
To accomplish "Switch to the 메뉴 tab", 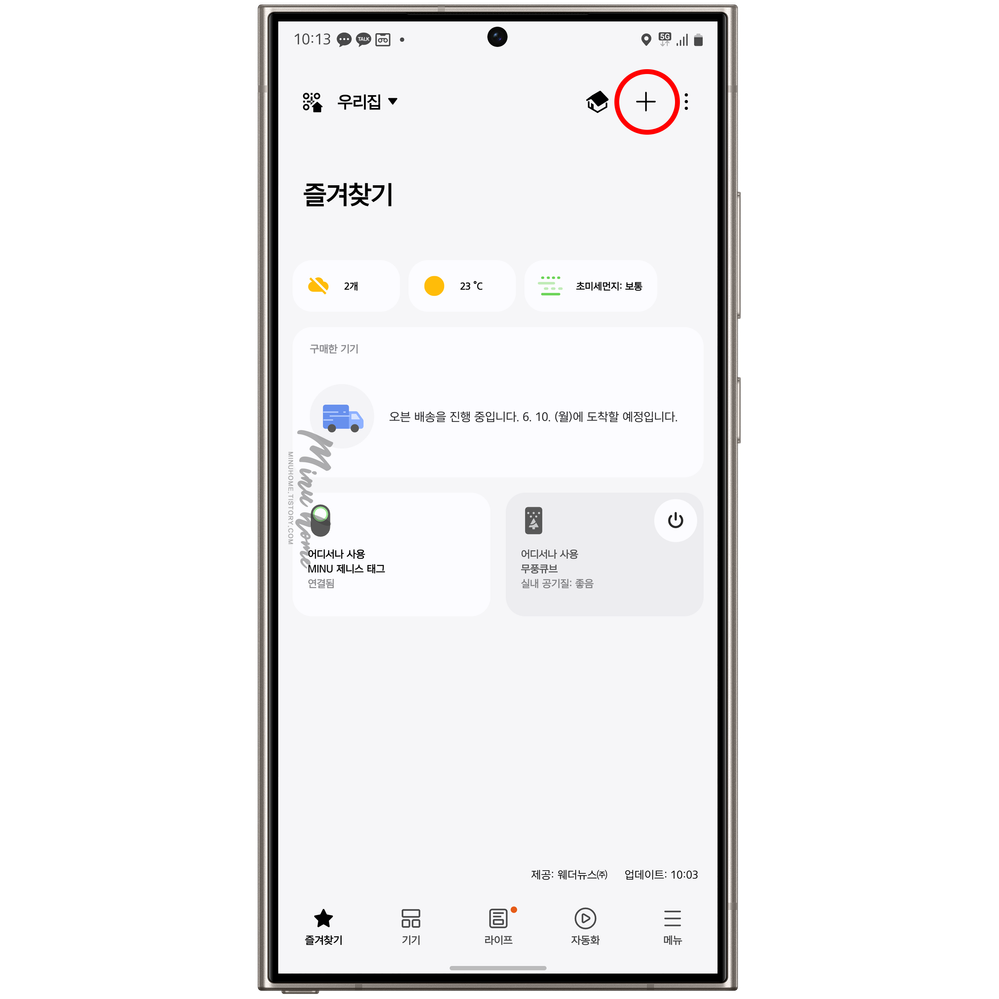I will pos(672,926).
